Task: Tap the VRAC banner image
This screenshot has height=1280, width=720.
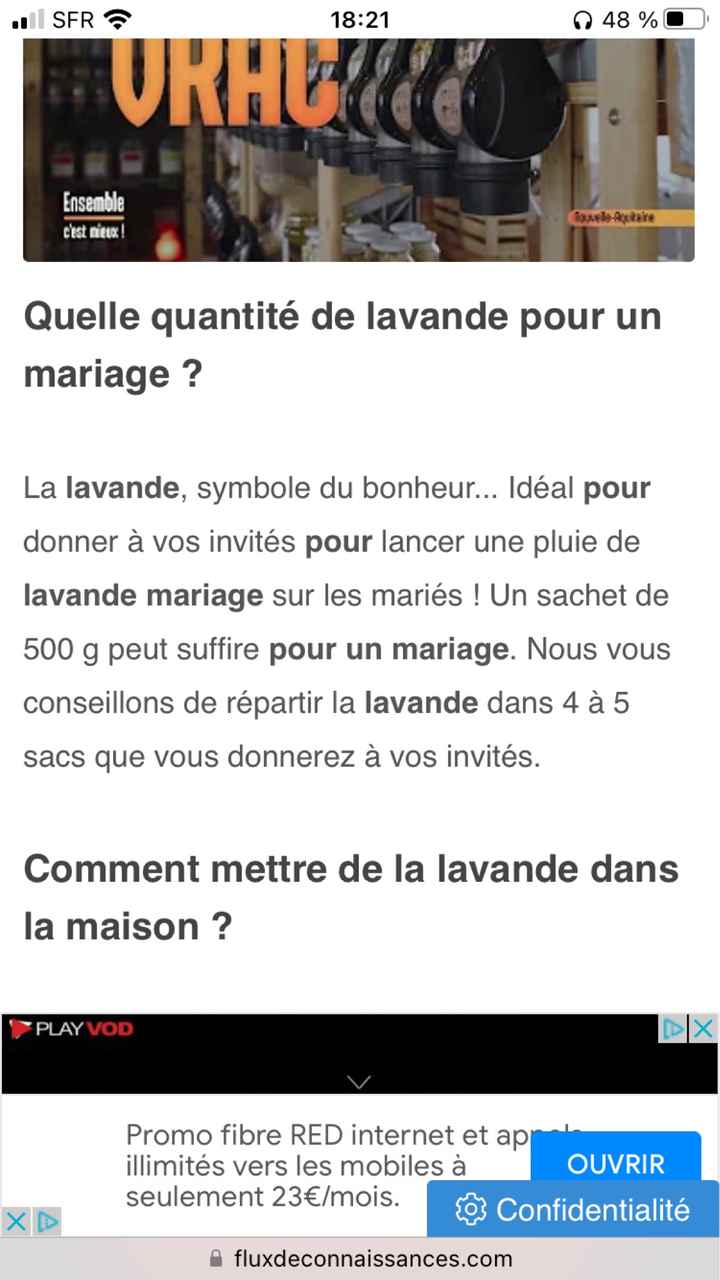Action: [x=359, y=150]
